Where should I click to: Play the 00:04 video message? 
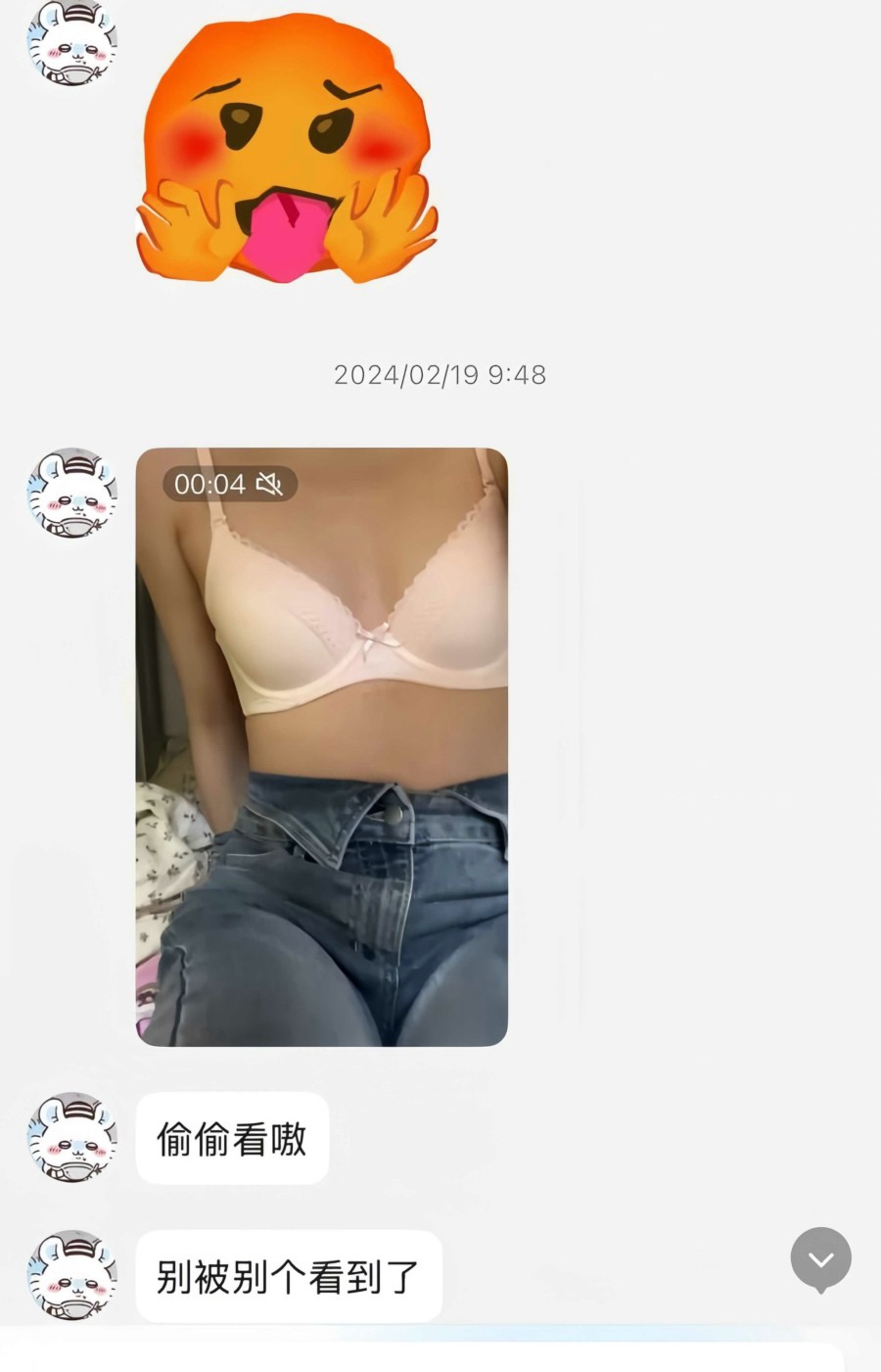pos(321,746)
